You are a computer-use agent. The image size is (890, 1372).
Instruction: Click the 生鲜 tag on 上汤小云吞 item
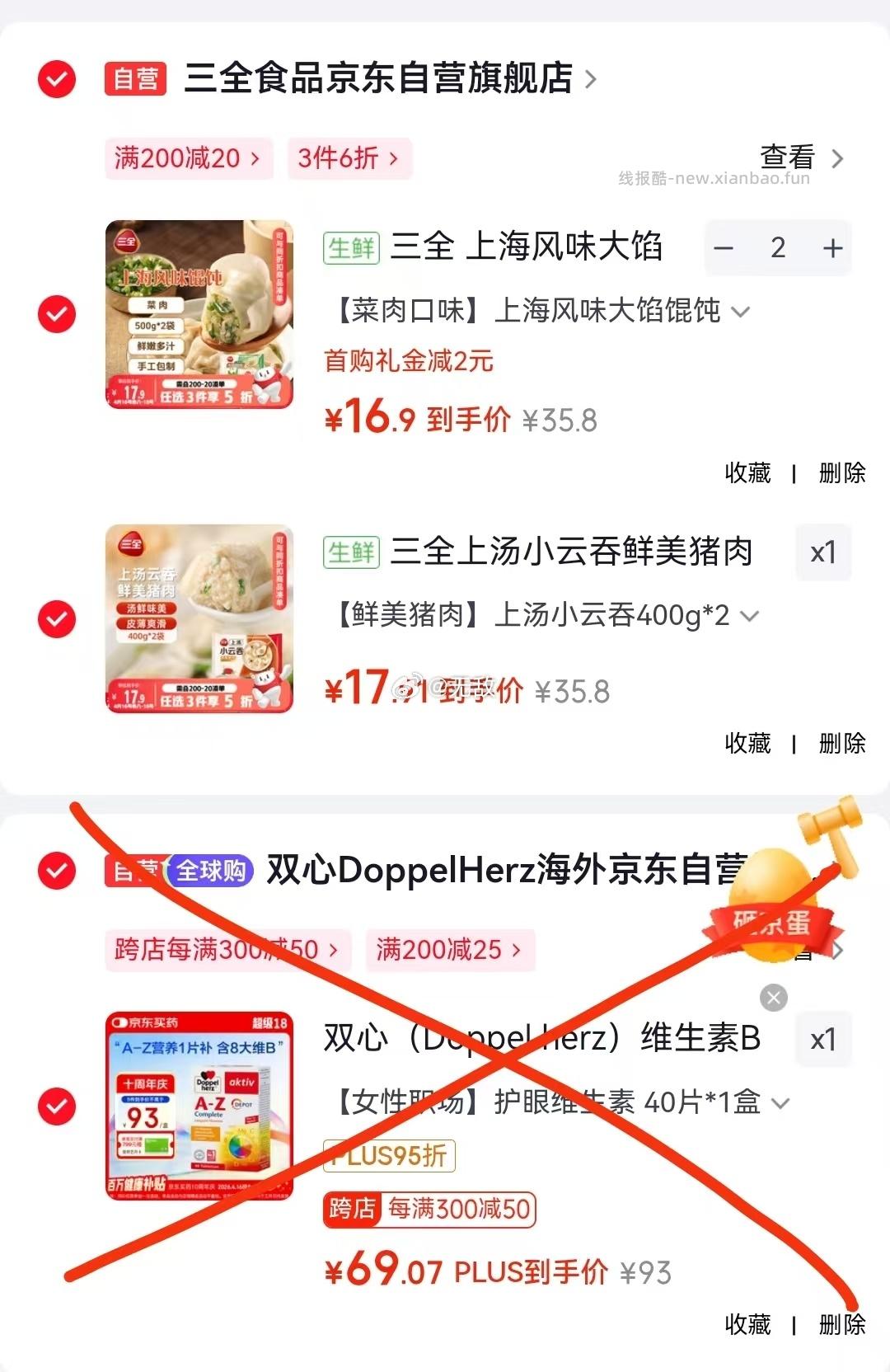pyautogui.click(x=352, y=553)
